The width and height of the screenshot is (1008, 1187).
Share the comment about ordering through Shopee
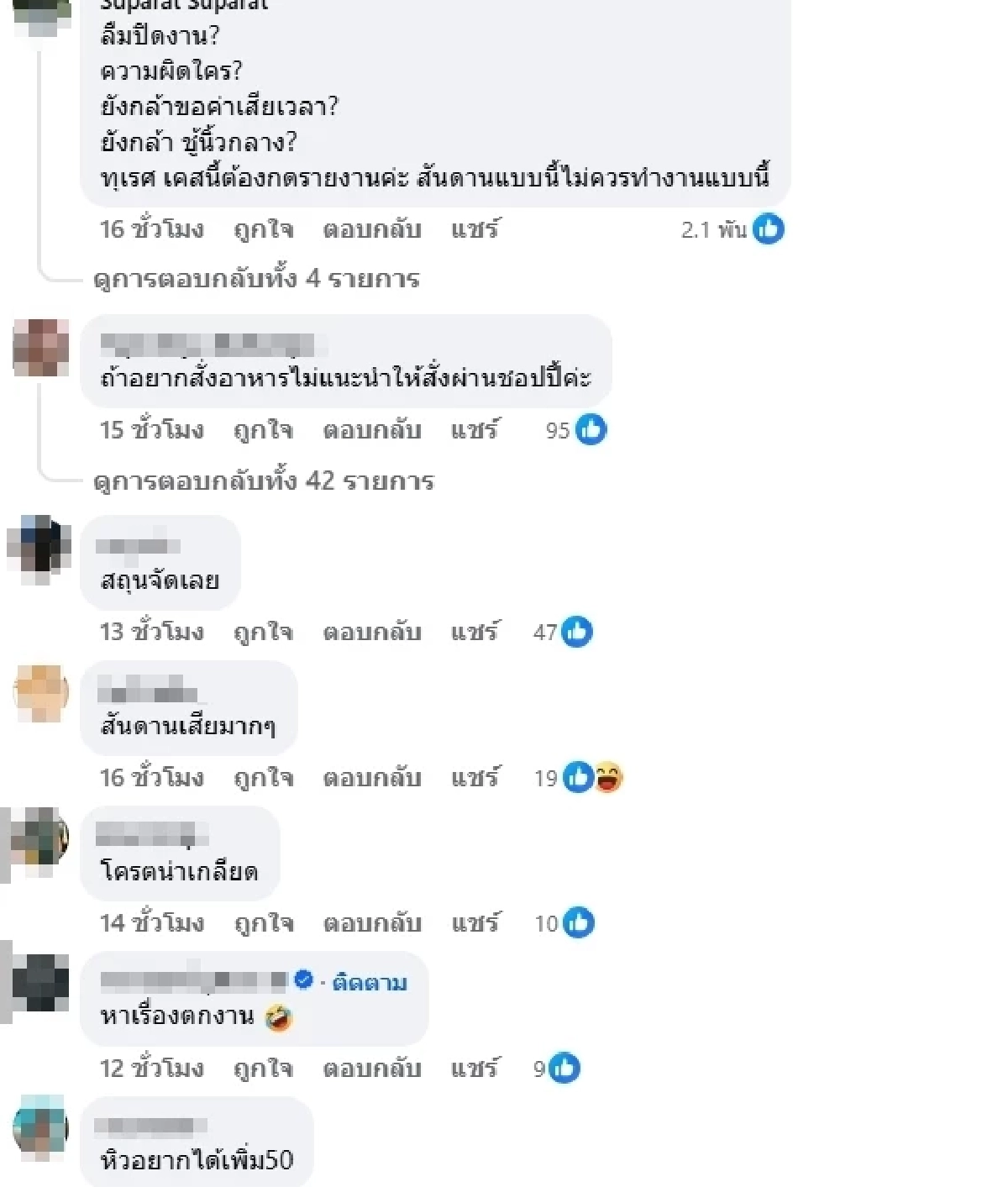pyautogui.click(x=475, y=430)
